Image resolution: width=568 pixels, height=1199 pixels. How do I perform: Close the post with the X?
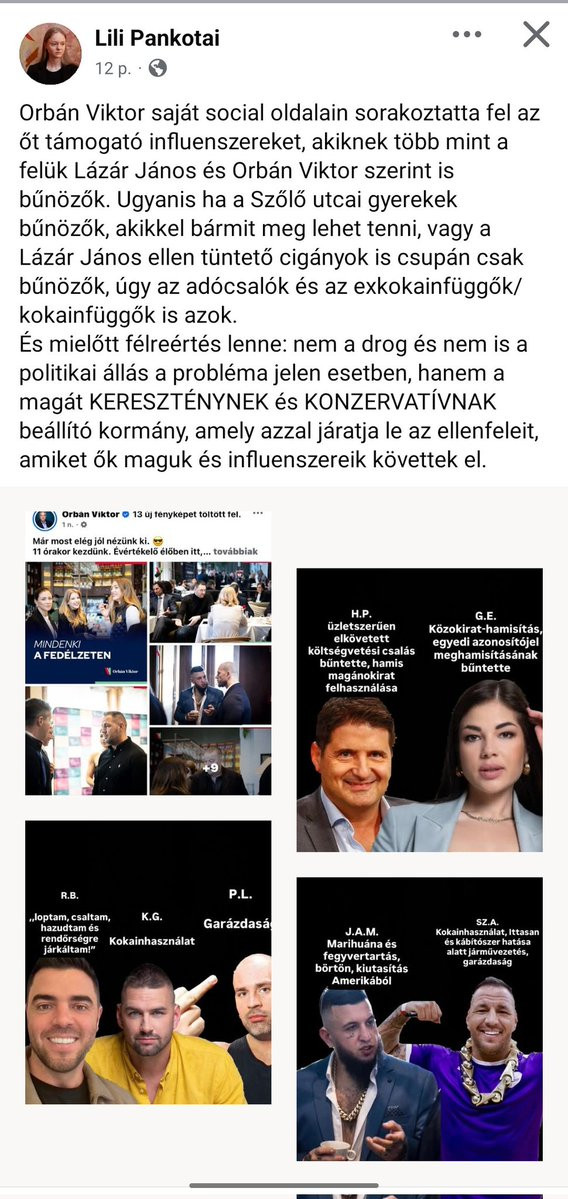tap(536, 34)
